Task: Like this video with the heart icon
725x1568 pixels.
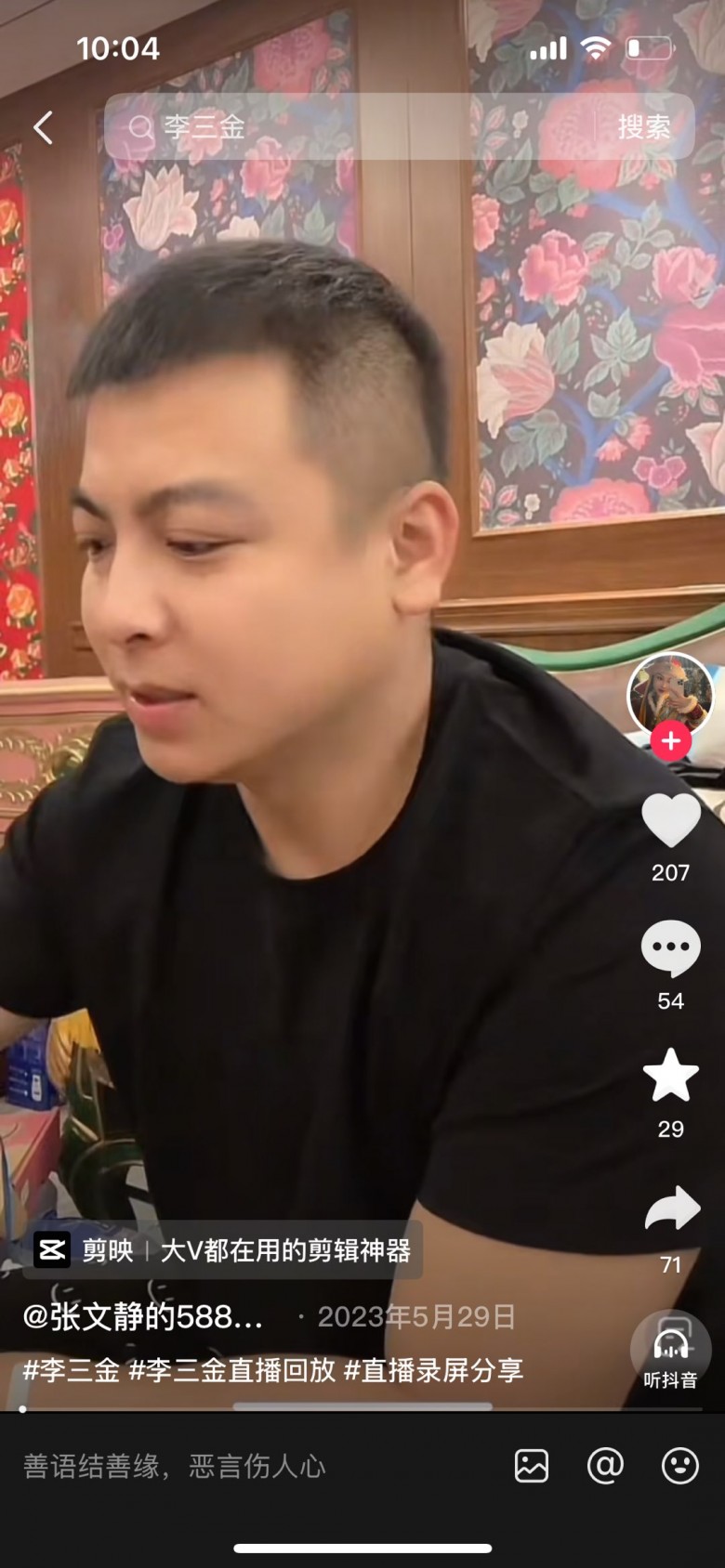Action: (x=670, y=820)
